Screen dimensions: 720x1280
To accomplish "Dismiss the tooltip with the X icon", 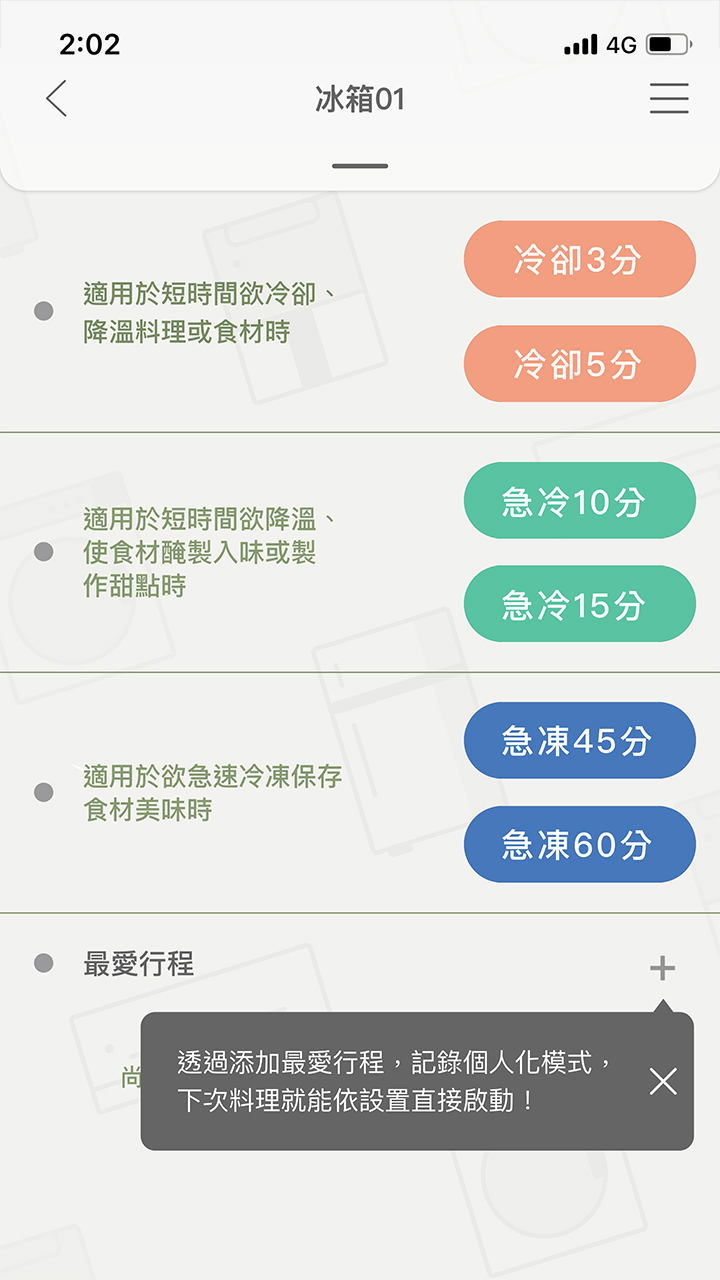I will tap(663, 1081).
